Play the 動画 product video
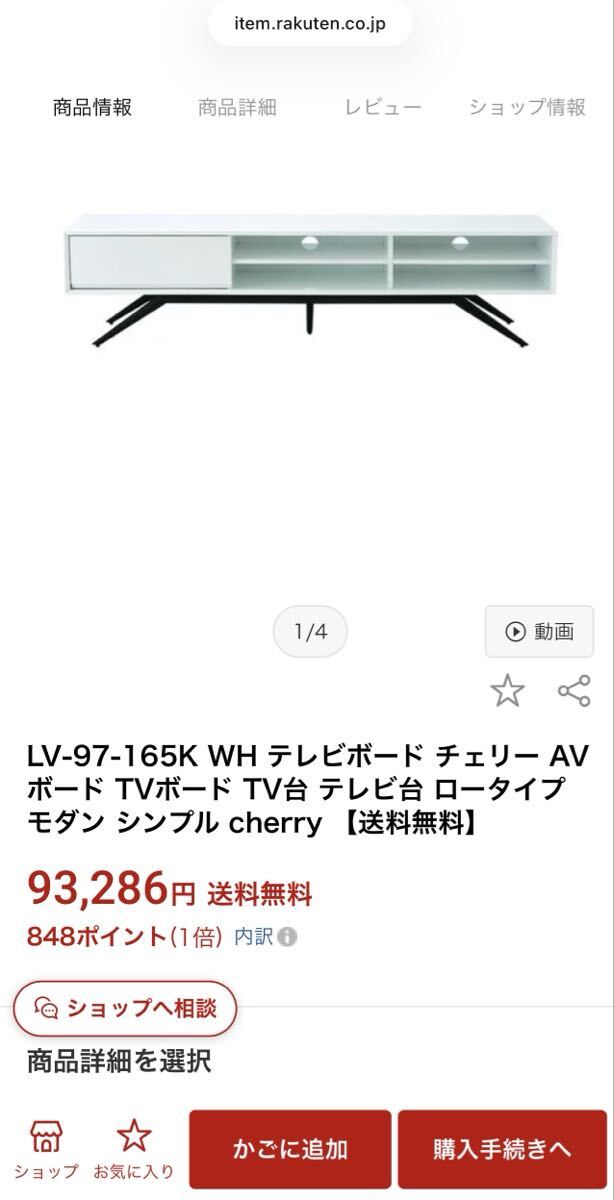This screenshot has height=1200, width=614. (x=539, y=631)
